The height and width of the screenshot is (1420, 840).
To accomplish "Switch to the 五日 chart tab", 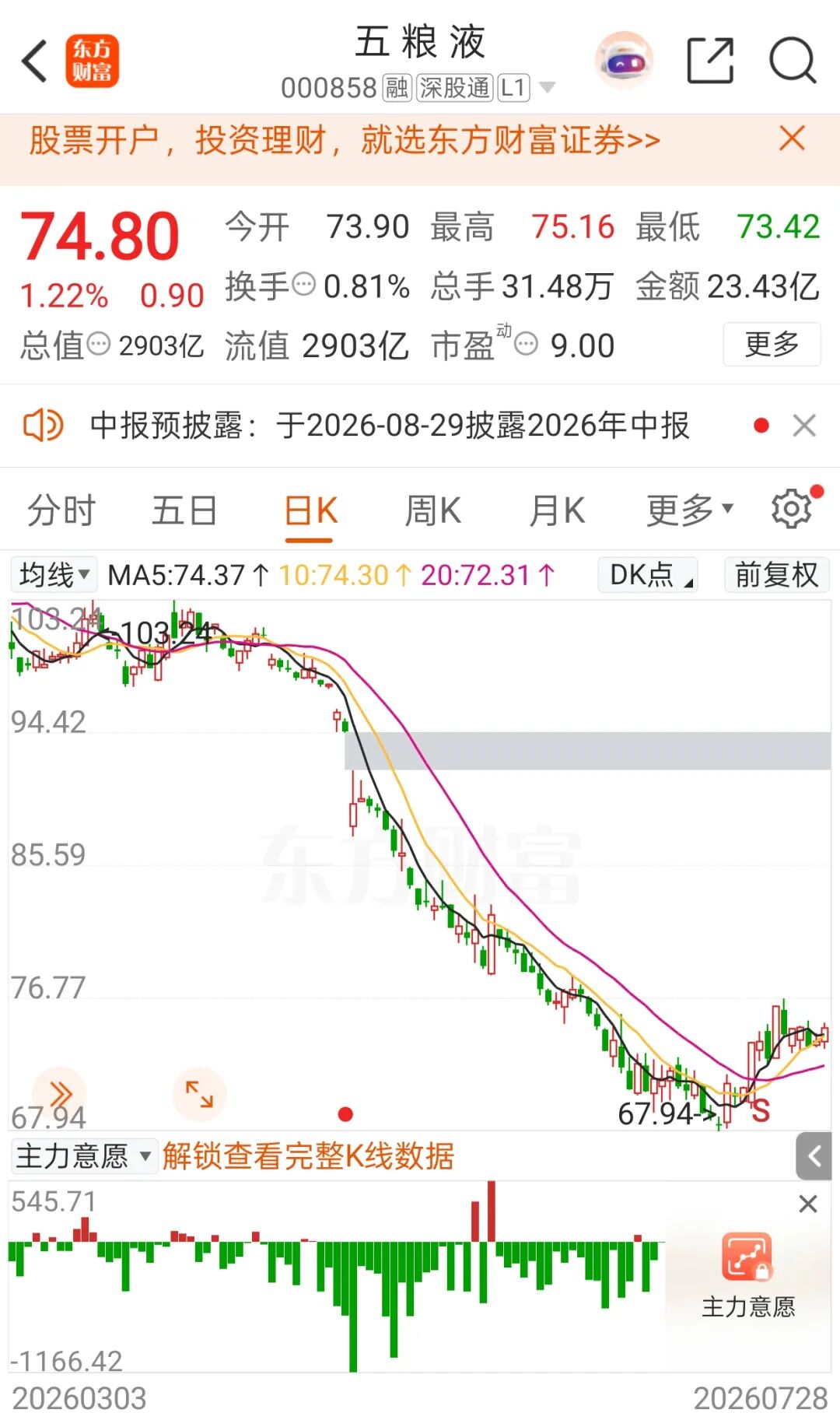I will point(184,511).
